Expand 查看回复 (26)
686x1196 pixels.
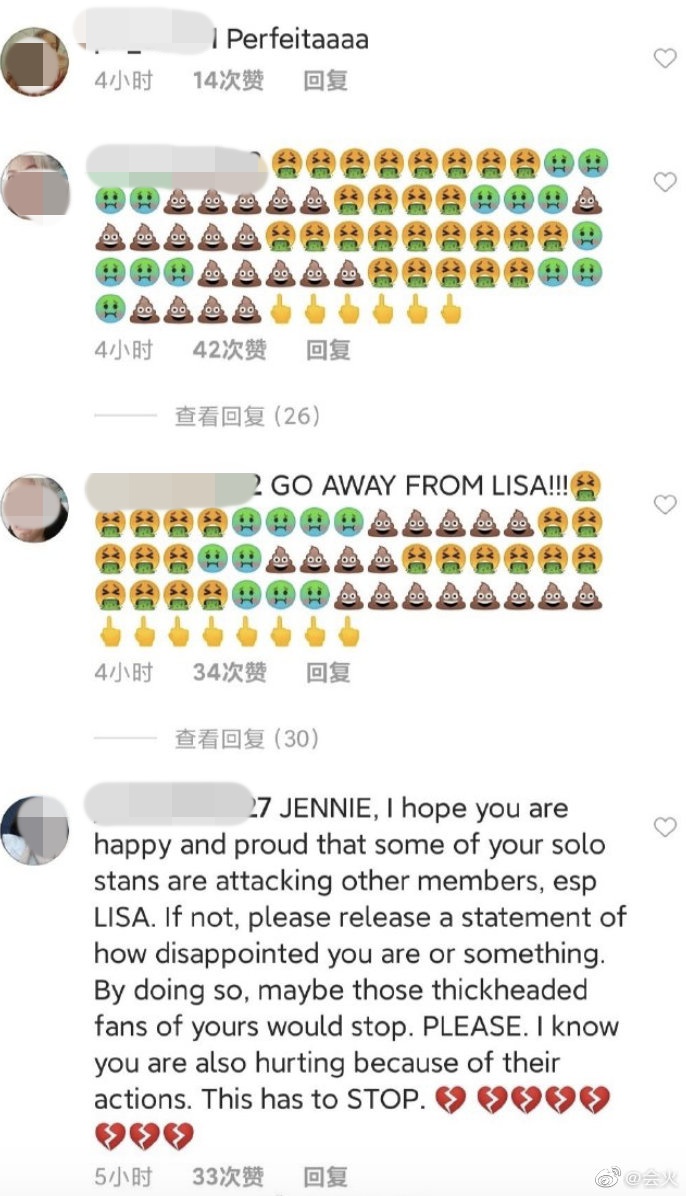247,416
